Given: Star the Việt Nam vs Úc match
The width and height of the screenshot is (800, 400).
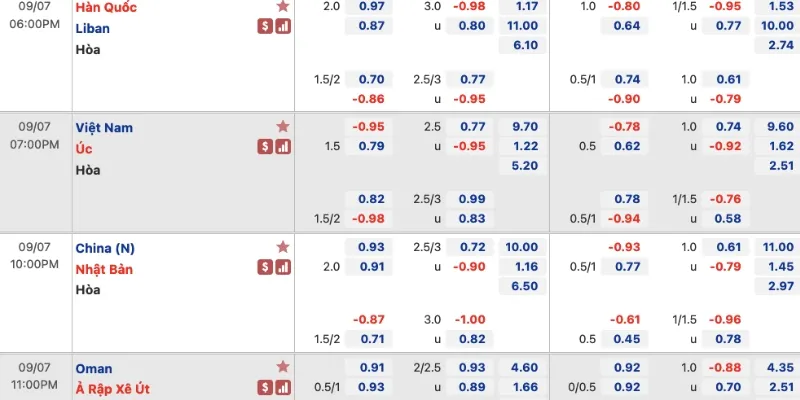Looking at the screenshot, I should pos(283,126).
